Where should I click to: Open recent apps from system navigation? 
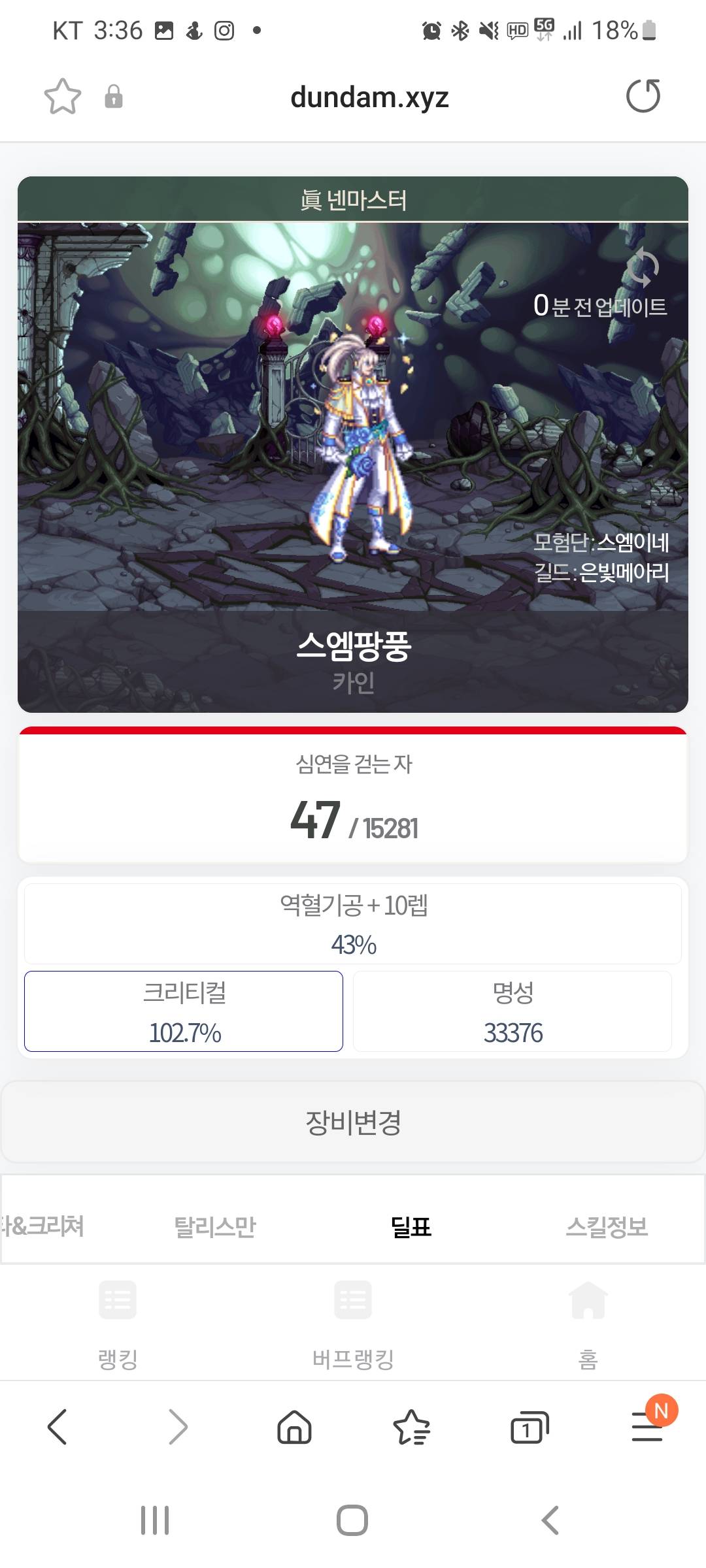tap(155, 1520)
